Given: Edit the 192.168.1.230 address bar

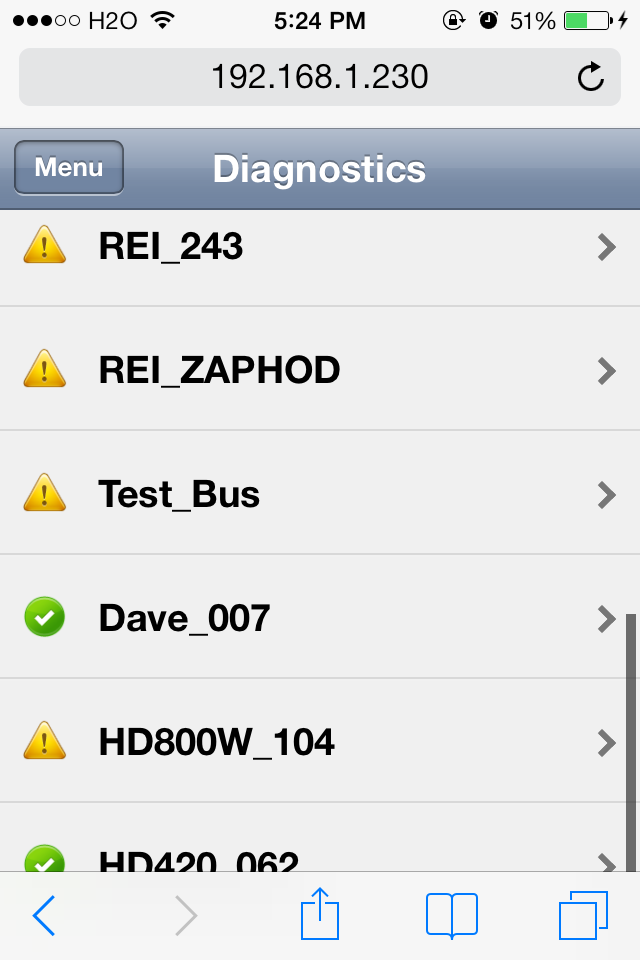Looking at the screenshot, I should click(x=318, y=77).
